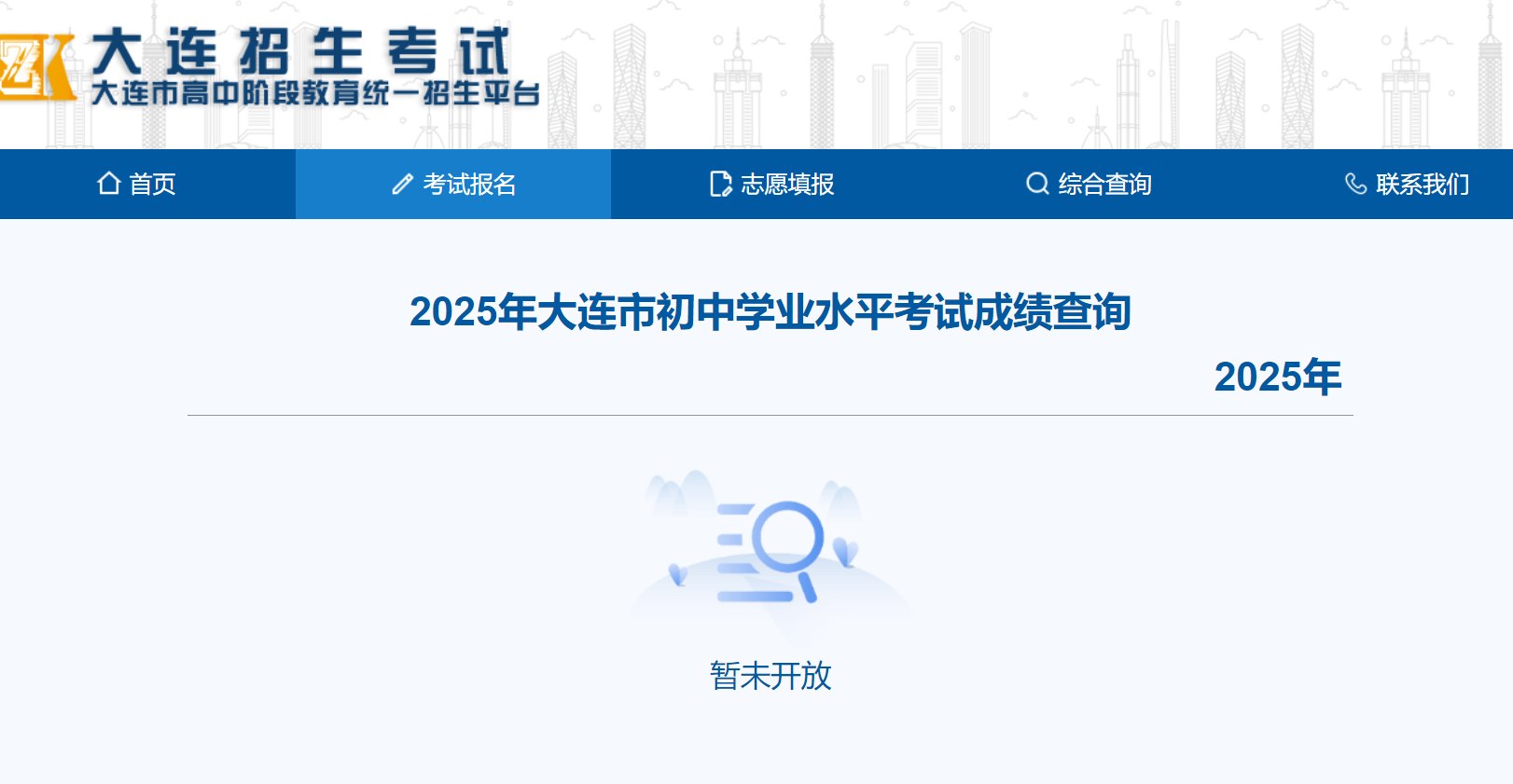1513x784 pixels.
Task: Go to the 首页 home page
Action: coord(137,184)
